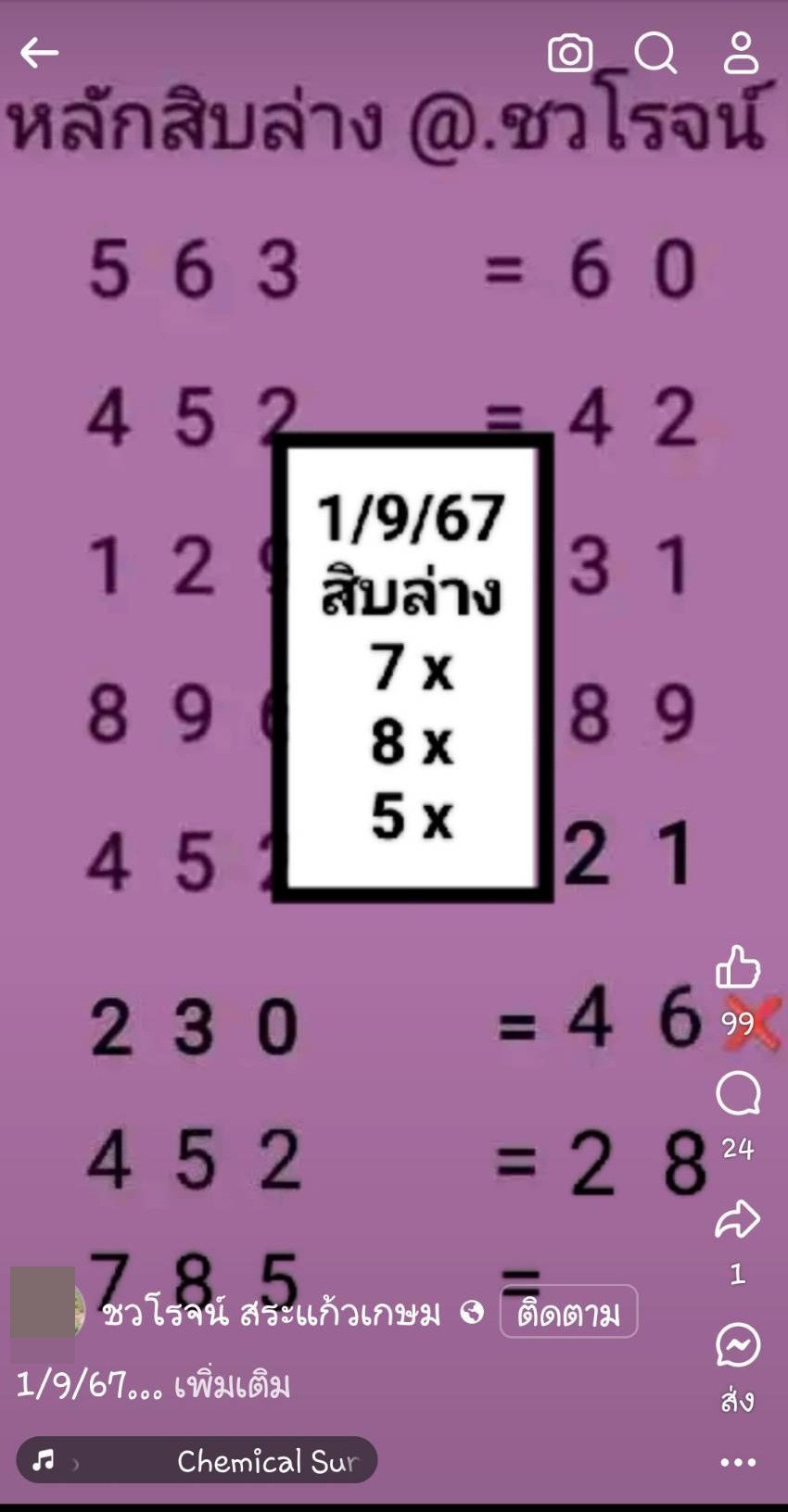Open the search magnifier
788x1512 pixels.
pos(655,53)
